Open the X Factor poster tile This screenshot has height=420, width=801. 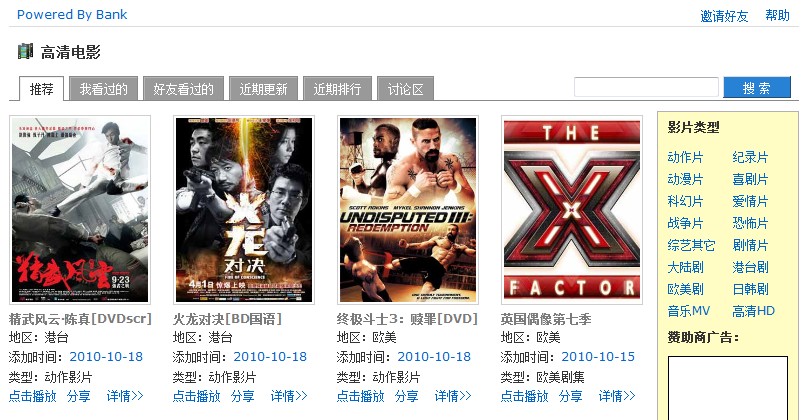point(571,209)
